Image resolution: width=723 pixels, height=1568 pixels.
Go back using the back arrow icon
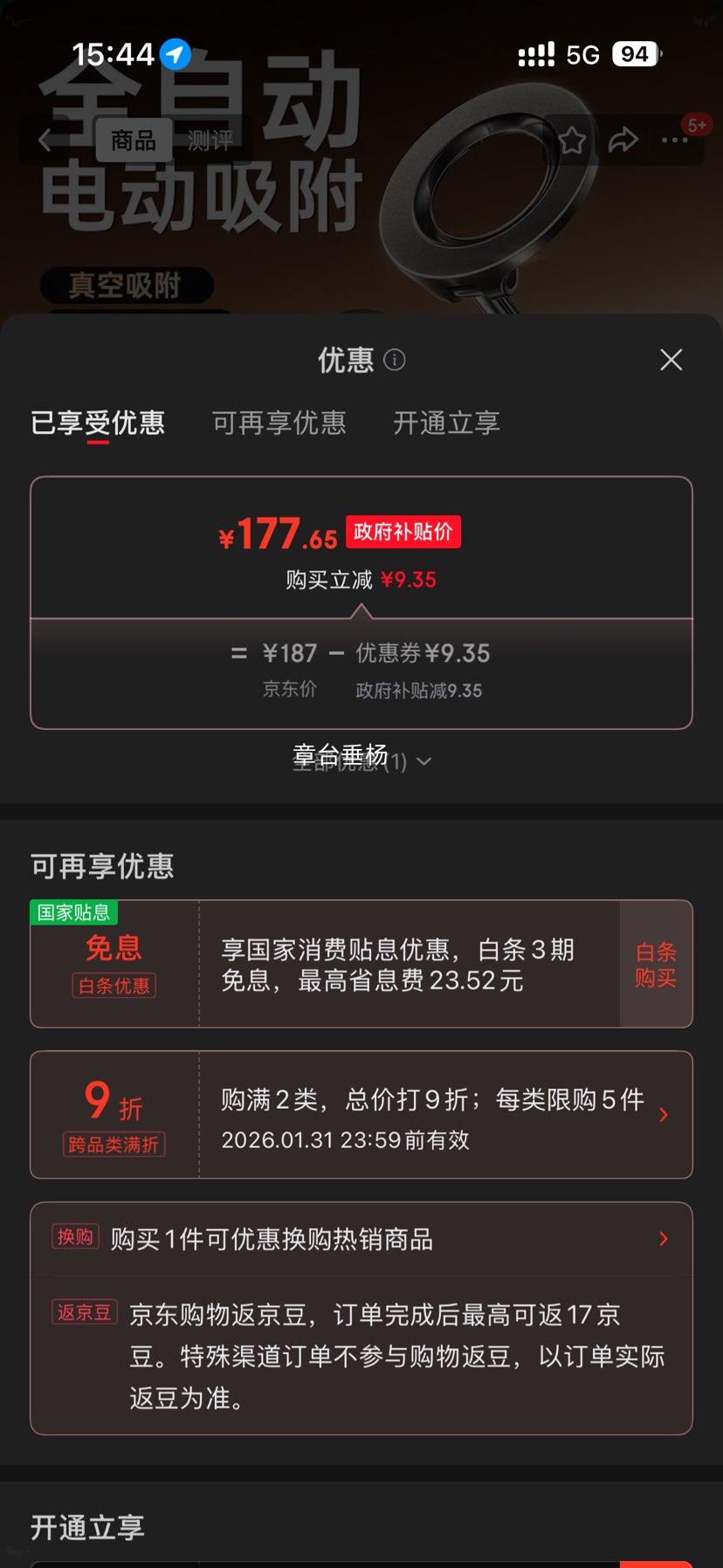click(x=45, y=141)
